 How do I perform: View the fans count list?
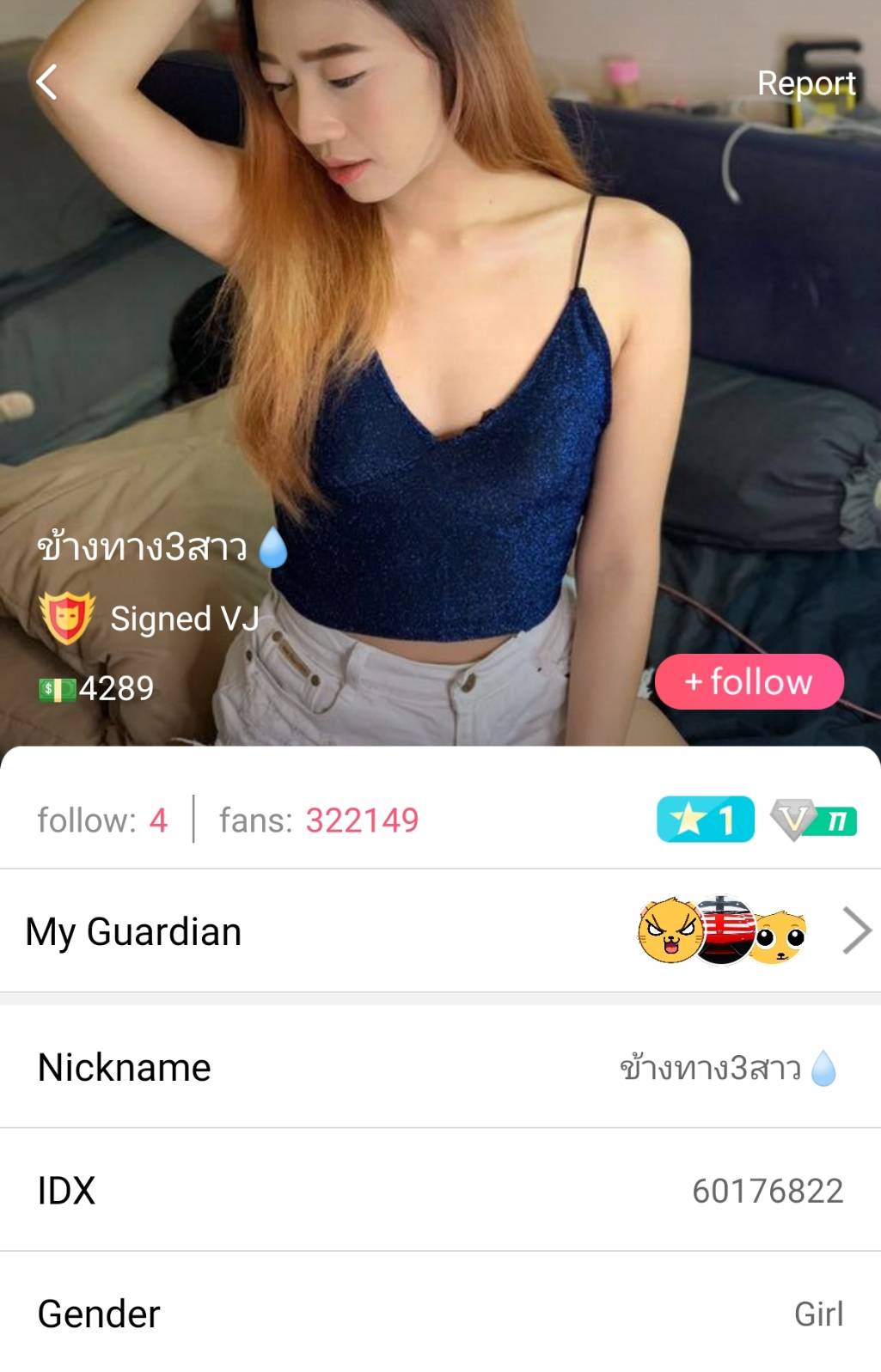(x=319, y=820)
